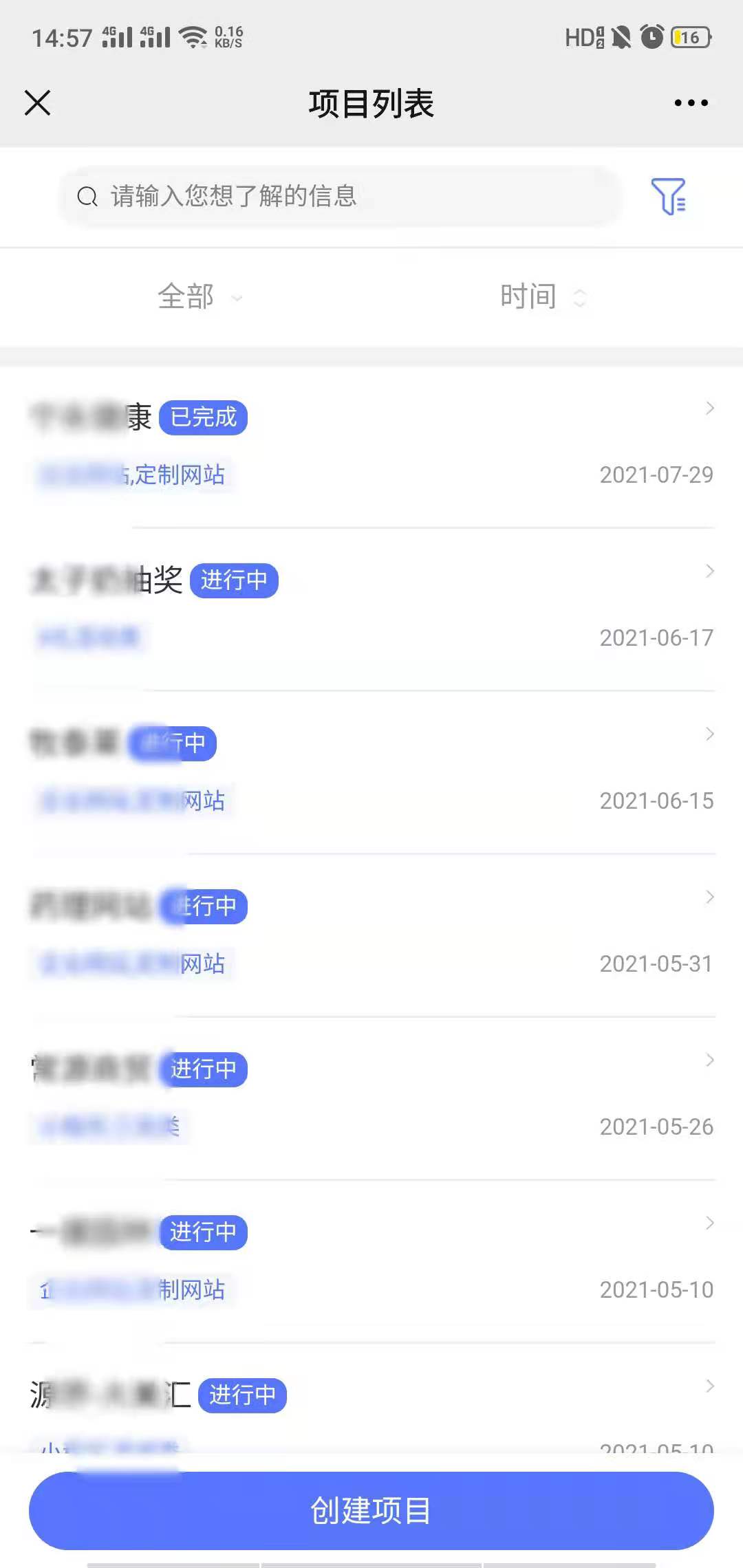Open the three-dot overflow menu
This screenshot has height=1568, width=743.
(x=691, y=103)
